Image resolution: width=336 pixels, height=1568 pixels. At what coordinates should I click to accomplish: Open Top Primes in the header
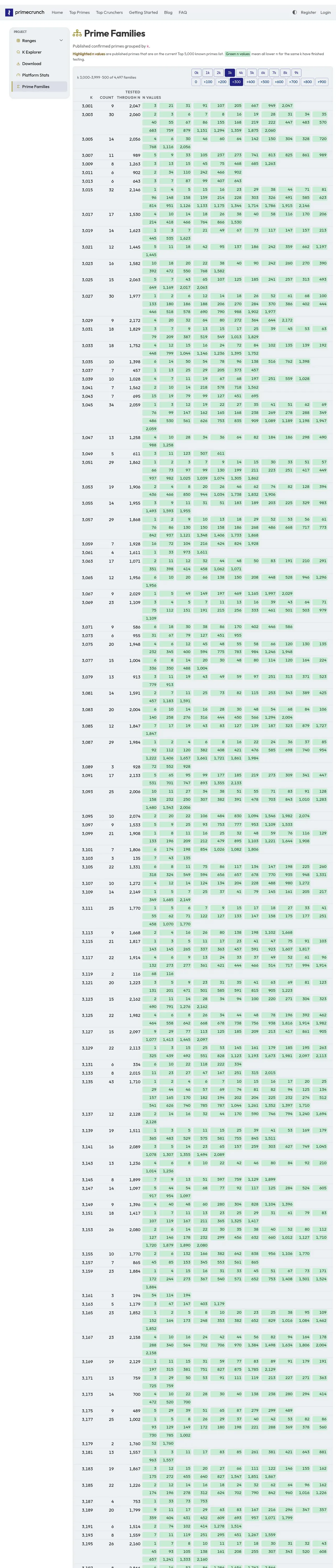coord(79,12)
